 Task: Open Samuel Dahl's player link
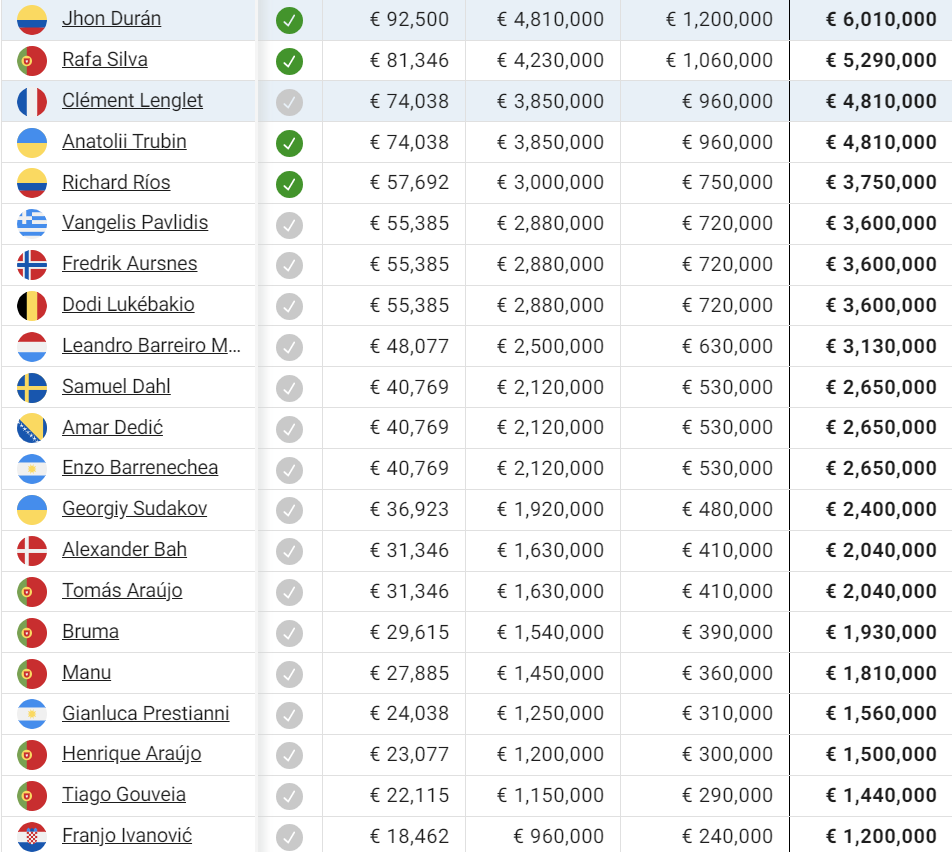click(x=117, y=386)
